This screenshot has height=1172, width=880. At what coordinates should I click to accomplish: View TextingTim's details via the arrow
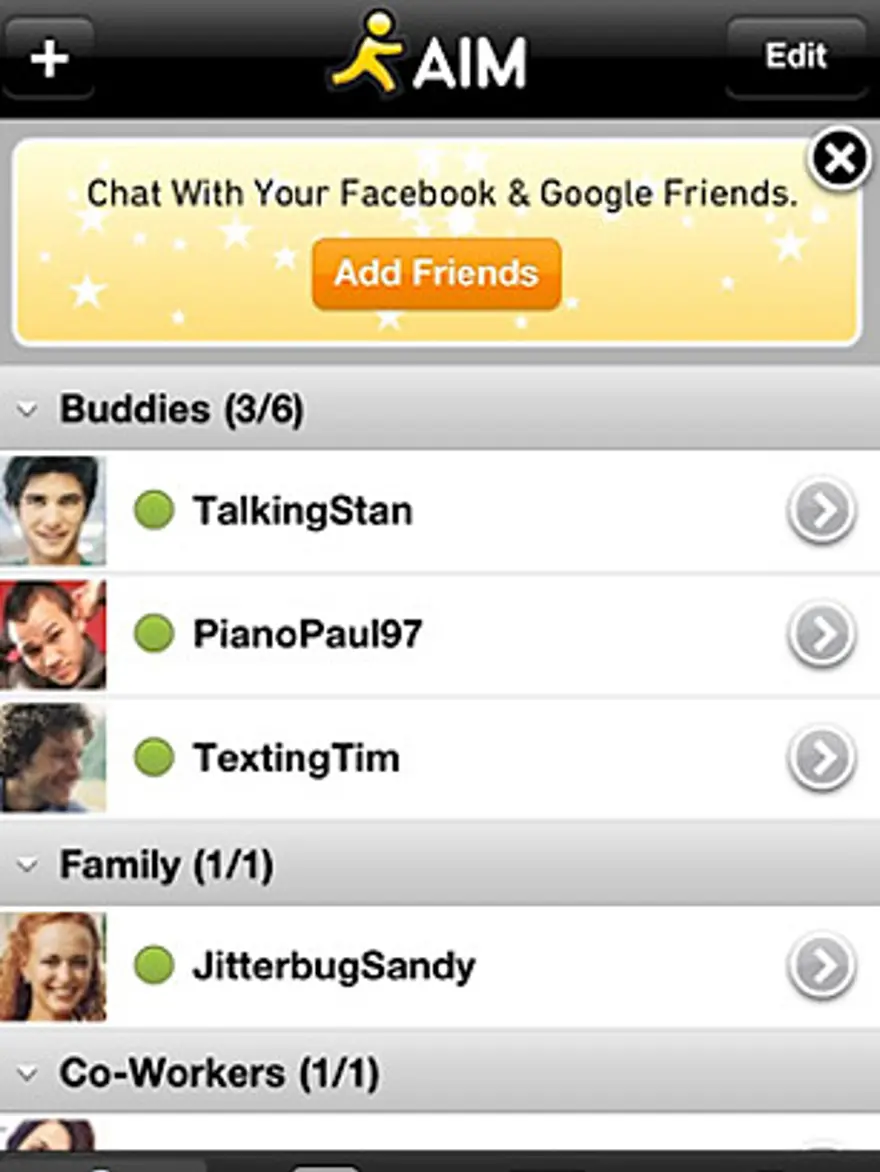[821, 758]
